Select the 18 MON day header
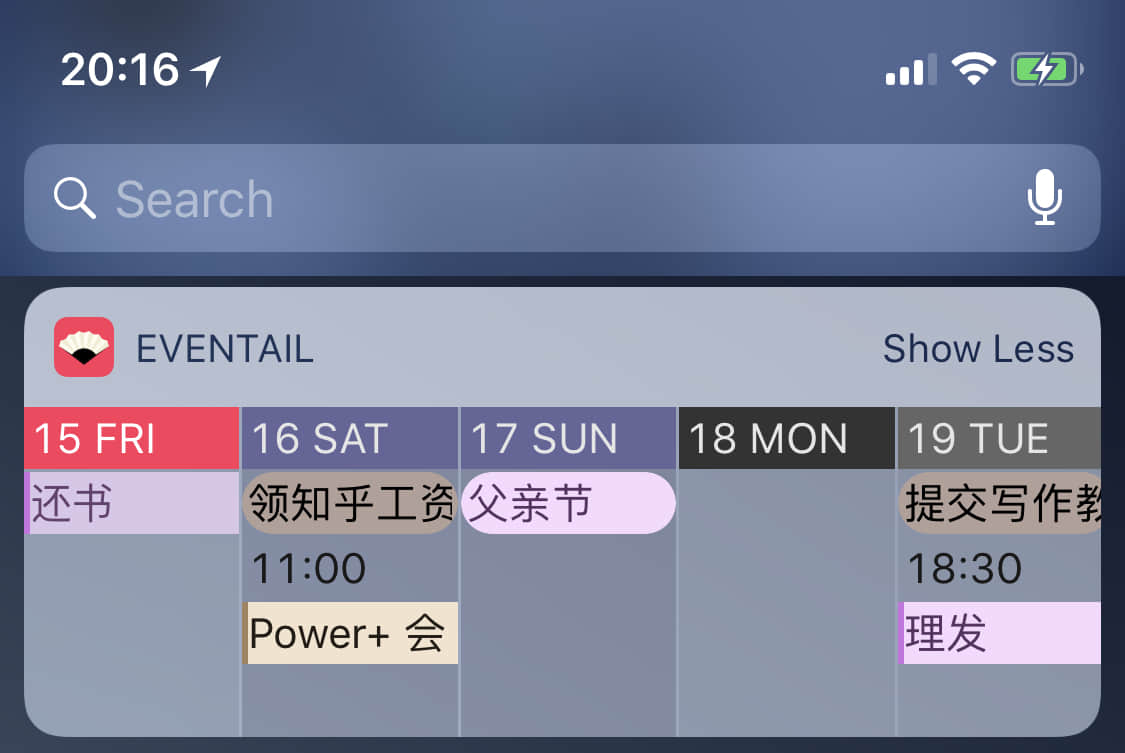 pos(786,438)
